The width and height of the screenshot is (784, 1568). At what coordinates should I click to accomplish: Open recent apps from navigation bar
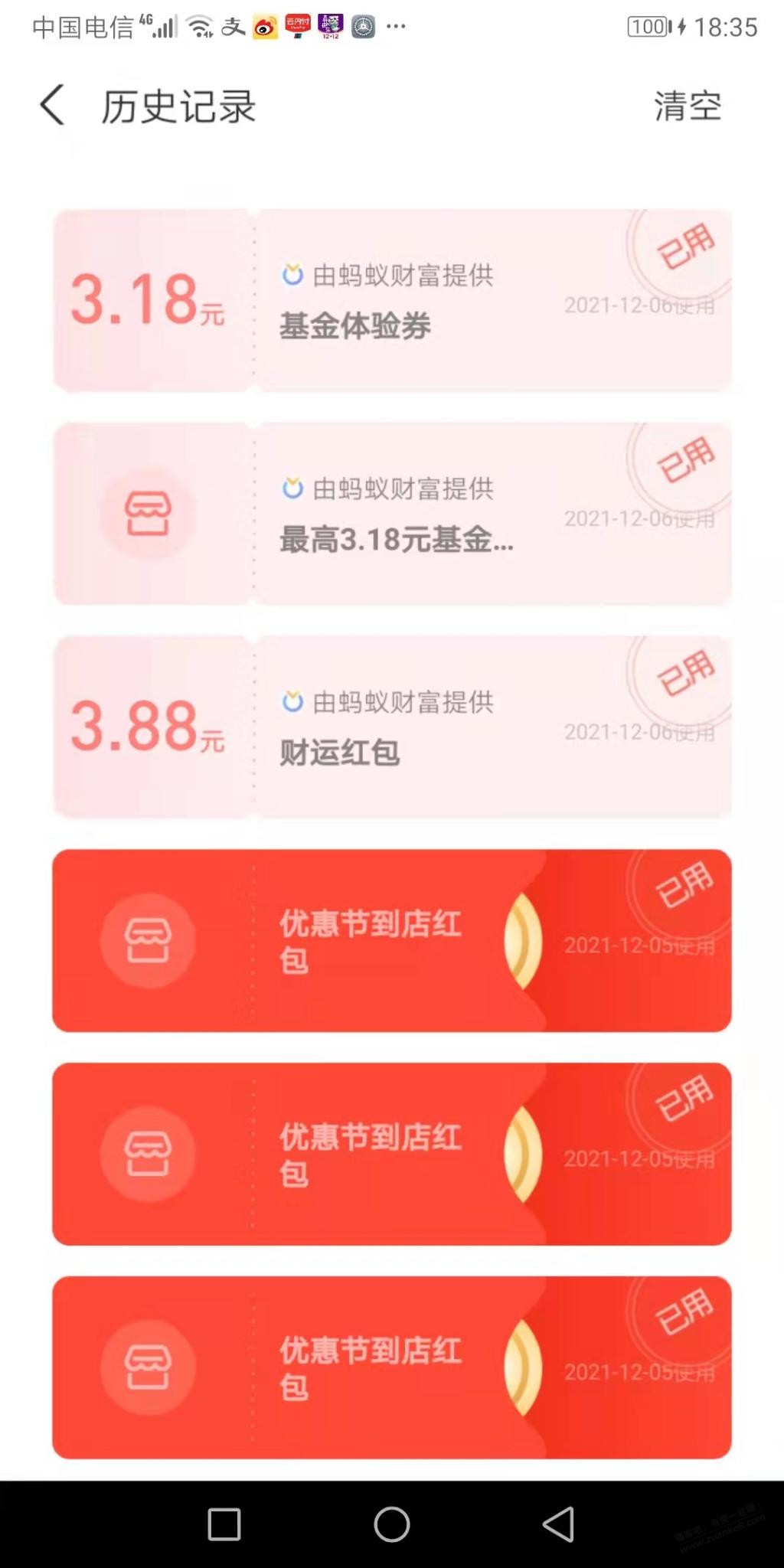224,1524
